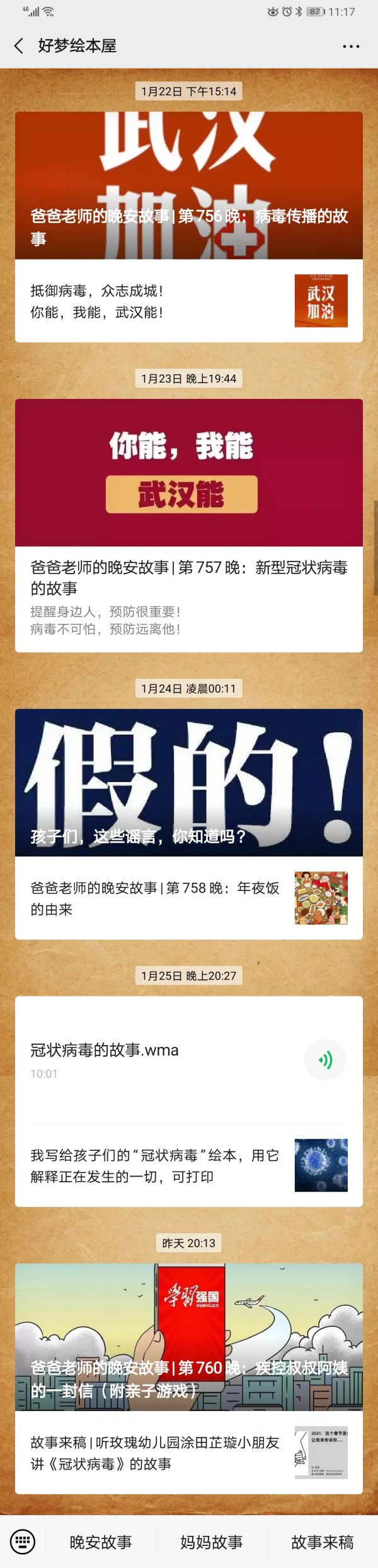Open article 第757晚：新型冠状病毒的故事
This screenshot has width=378, height=1568.
tap(189, 524)
